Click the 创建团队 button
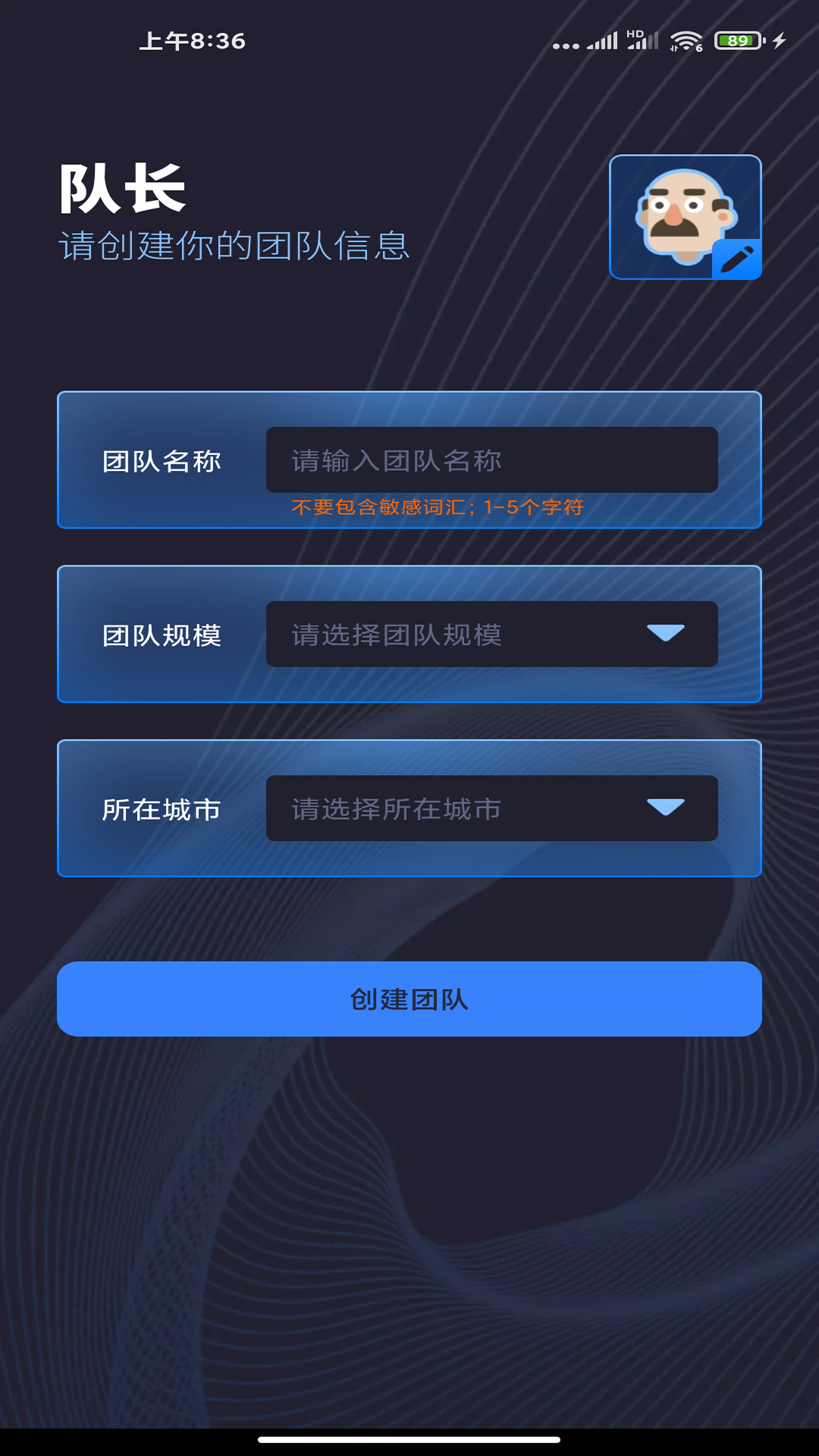819x1456 pixels. pyautogui.click(x=409, y=999)
